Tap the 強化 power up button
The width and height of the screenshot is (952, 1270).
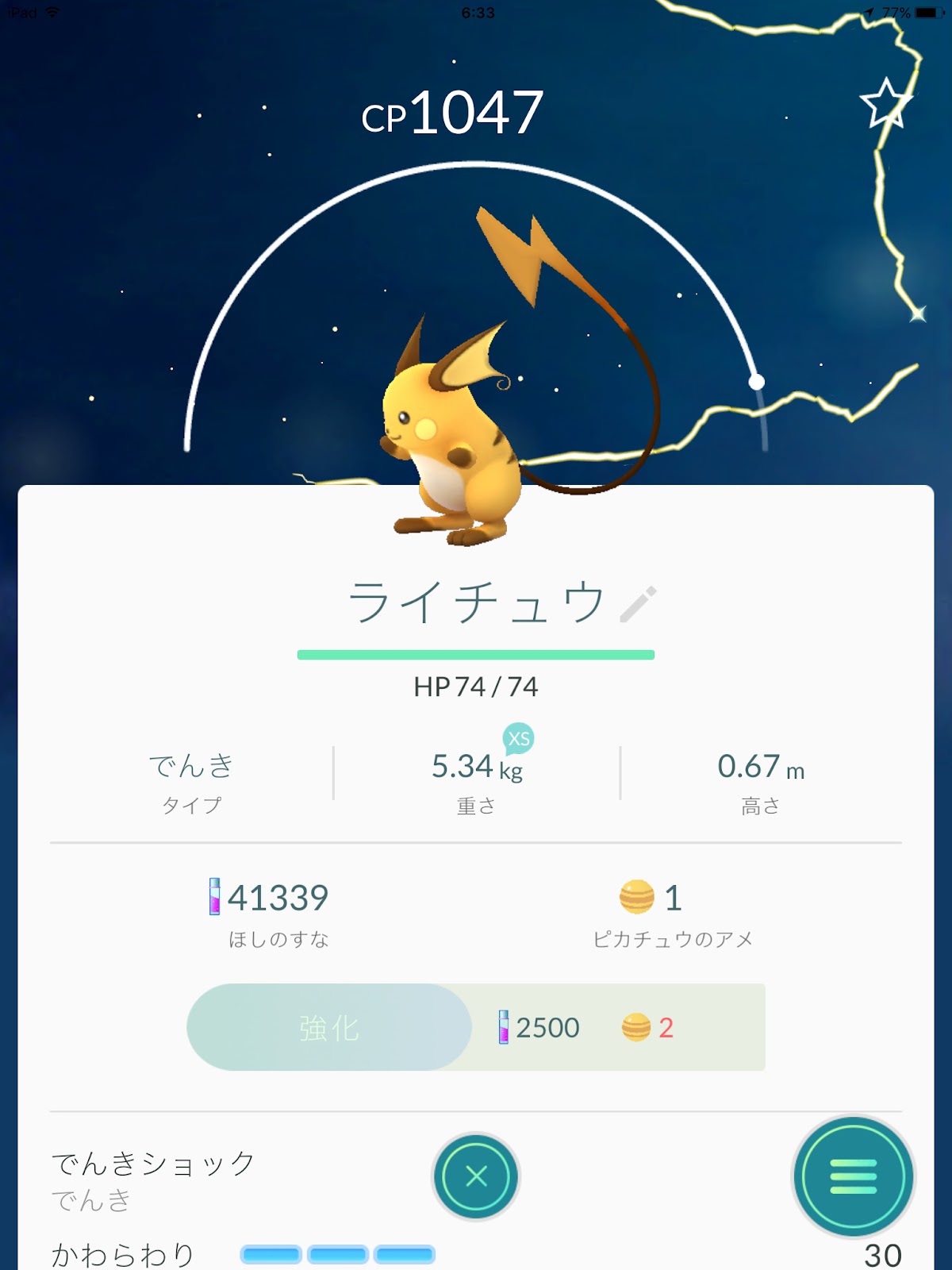329,1028
